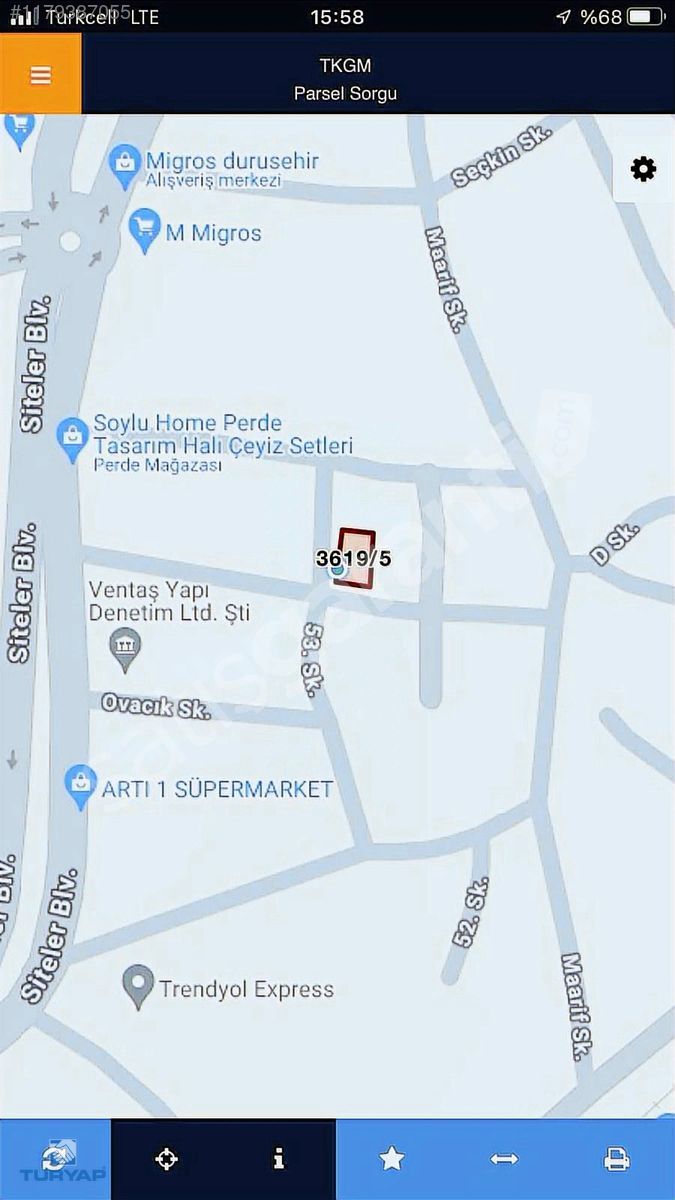Image resolution: width=675 pixels, height=1200 pixels.
Task: Print the parcel map with printer icon
Action: (617, 1159)
